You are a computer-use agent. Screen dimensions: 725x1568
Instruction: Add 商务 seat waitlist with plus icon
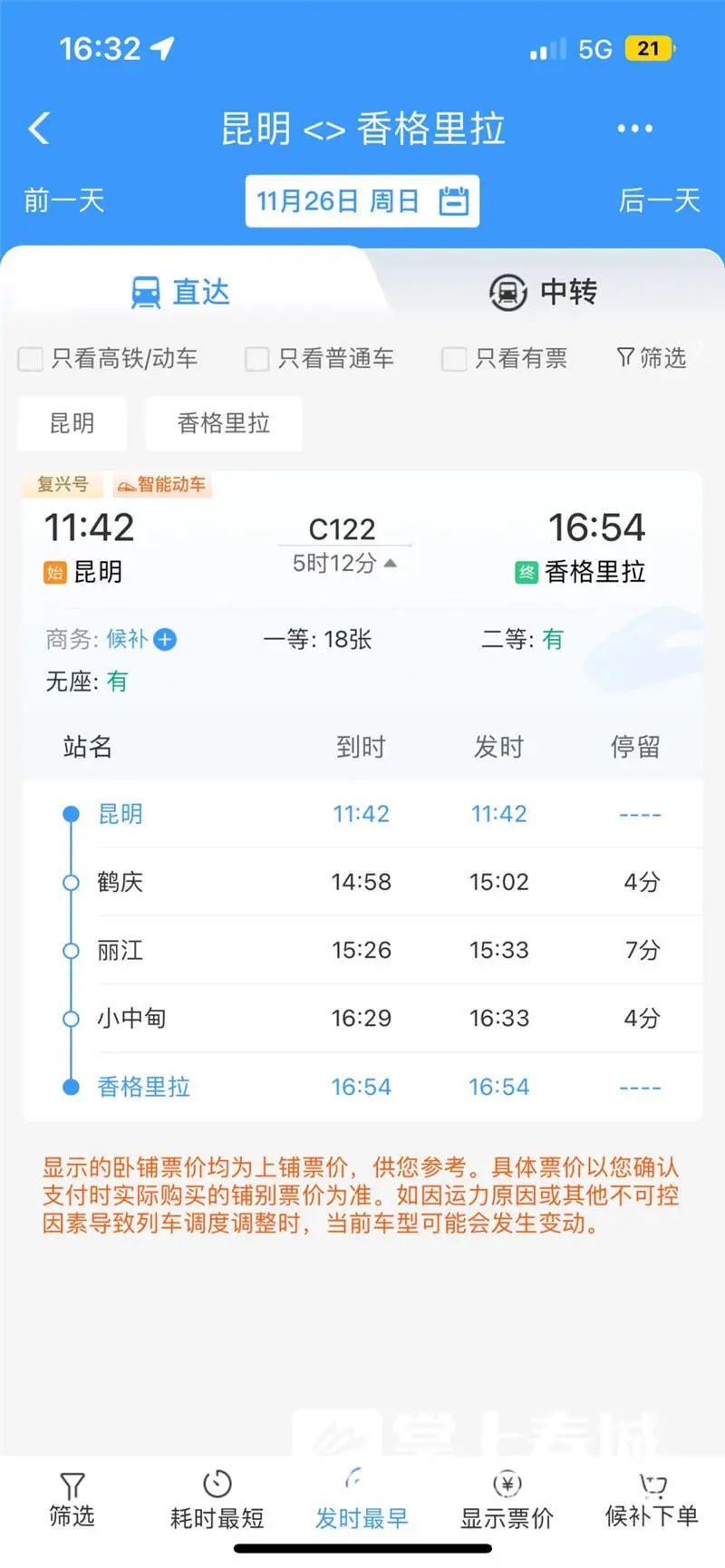pos(165,640)
